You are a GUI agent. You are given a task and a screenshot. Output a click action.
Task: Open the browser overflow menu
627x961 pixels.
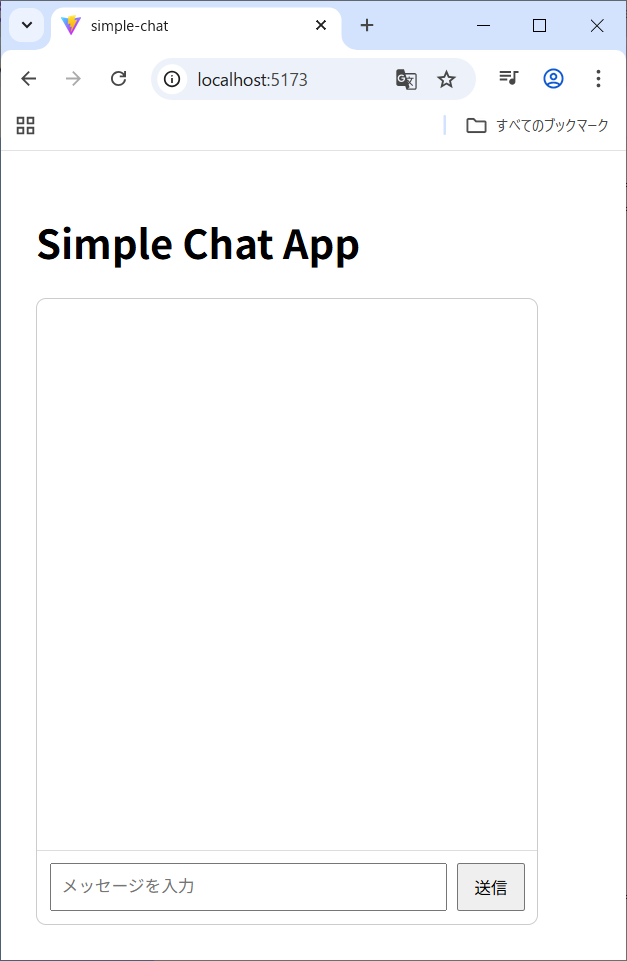click(x=598, y=79)
